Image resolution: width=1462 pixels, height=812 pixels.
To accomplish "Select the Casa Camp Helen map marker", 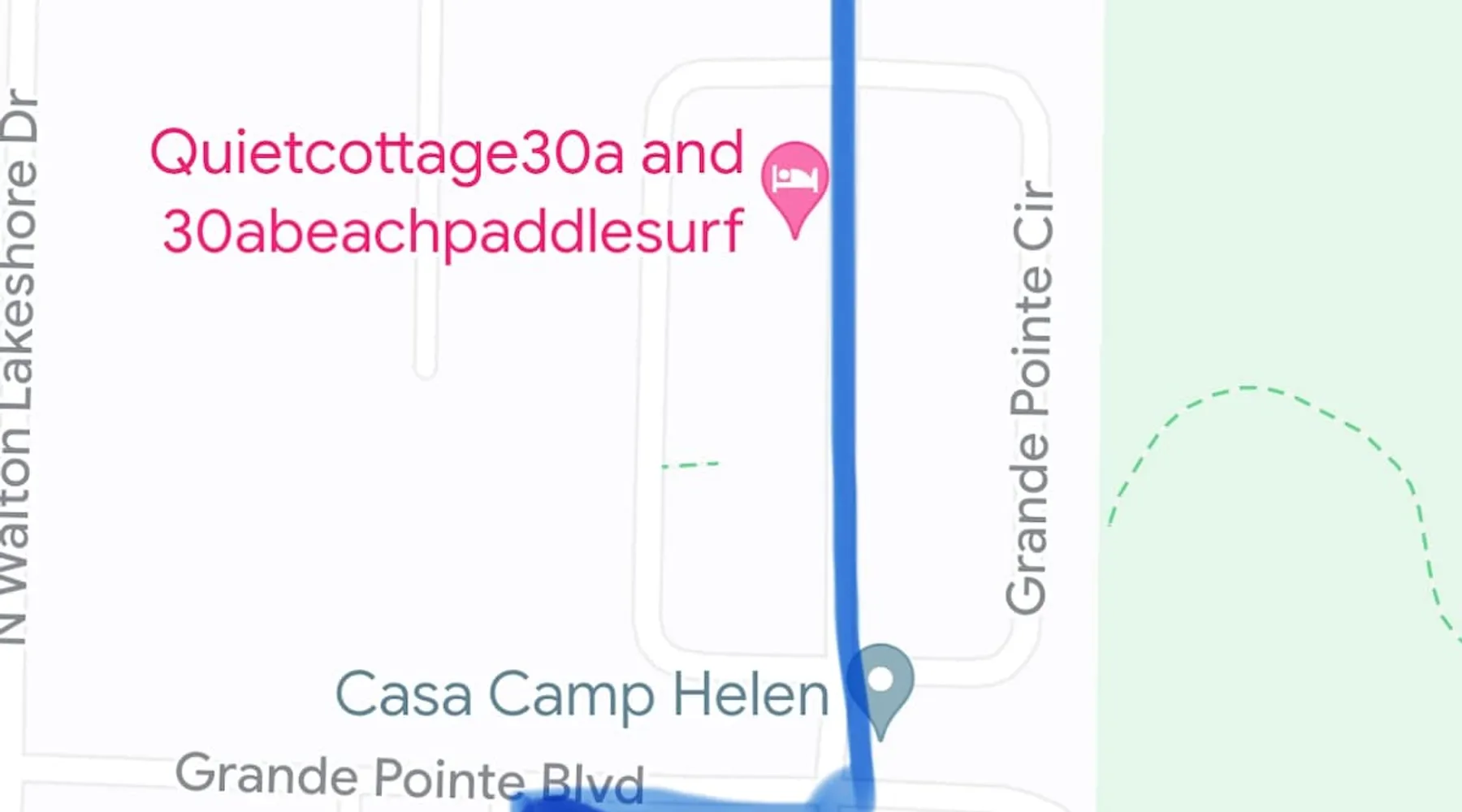I will [x=881, y=682].
